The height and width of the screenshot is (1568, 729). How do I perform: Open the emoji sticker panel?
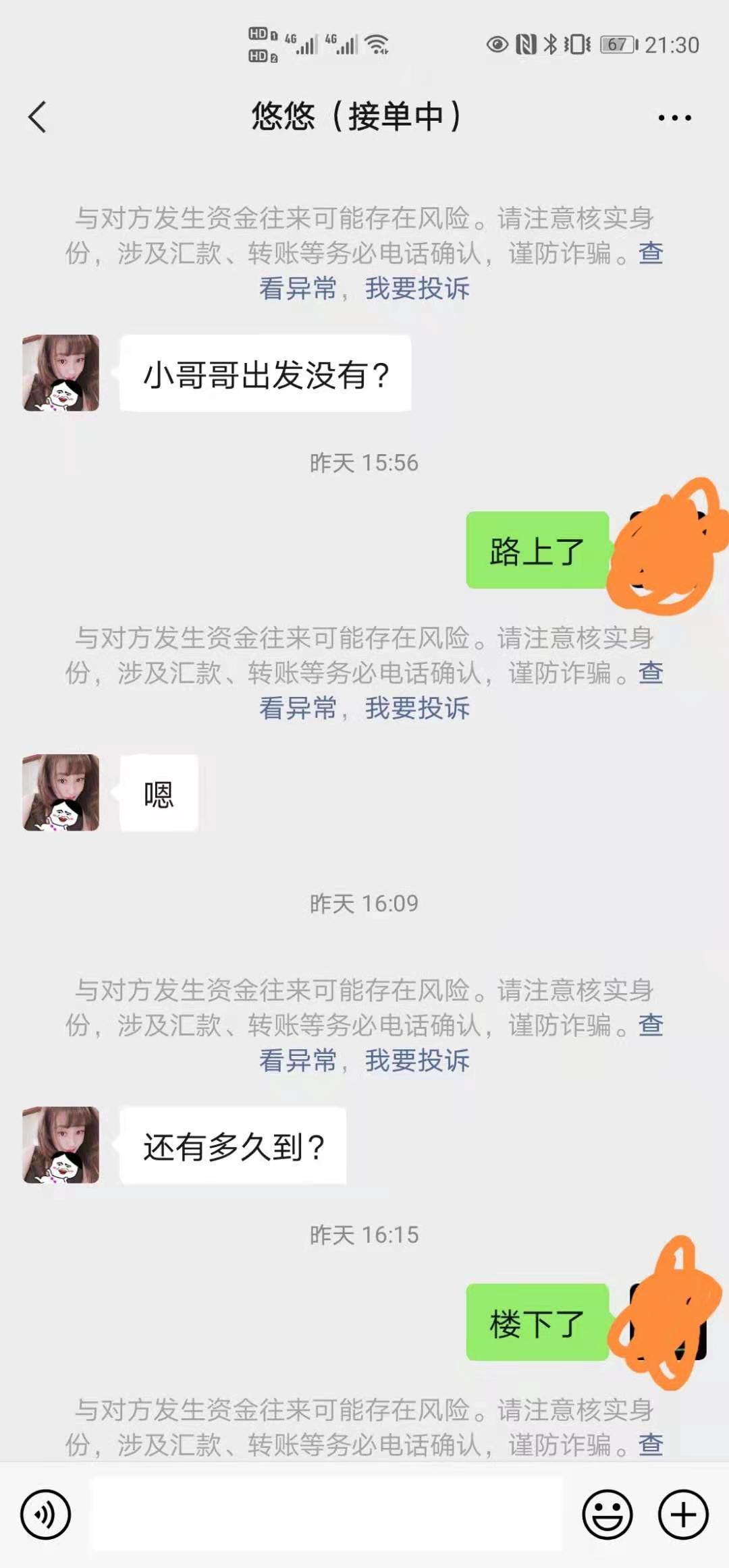[x=607, y=1515]
